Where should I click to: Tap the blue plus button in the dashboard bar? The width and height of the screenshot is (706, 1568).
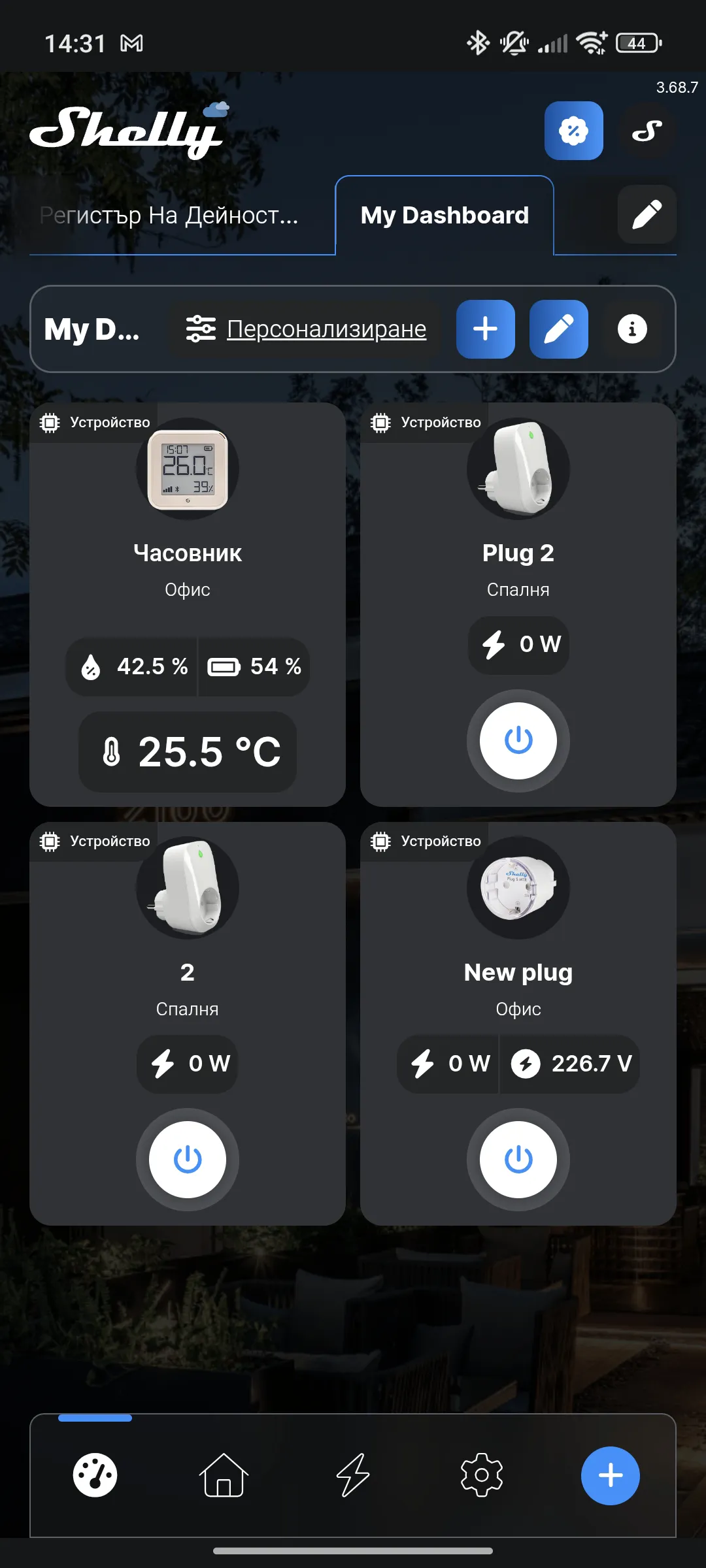[x=486, y=329]
